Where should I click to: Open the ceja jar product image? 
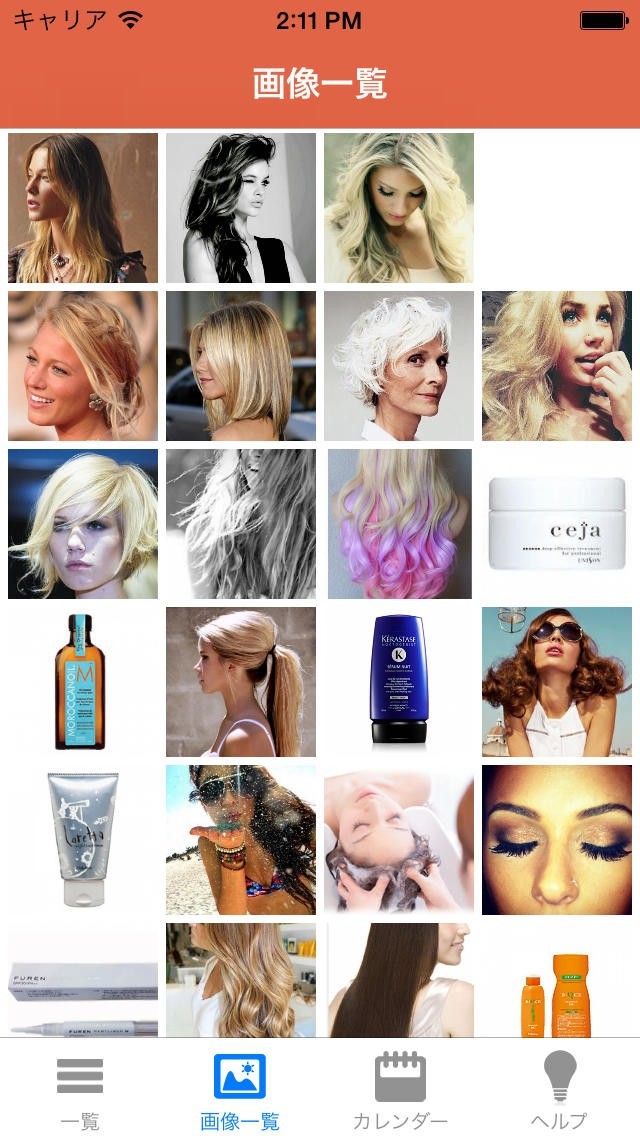coord(557,524)
